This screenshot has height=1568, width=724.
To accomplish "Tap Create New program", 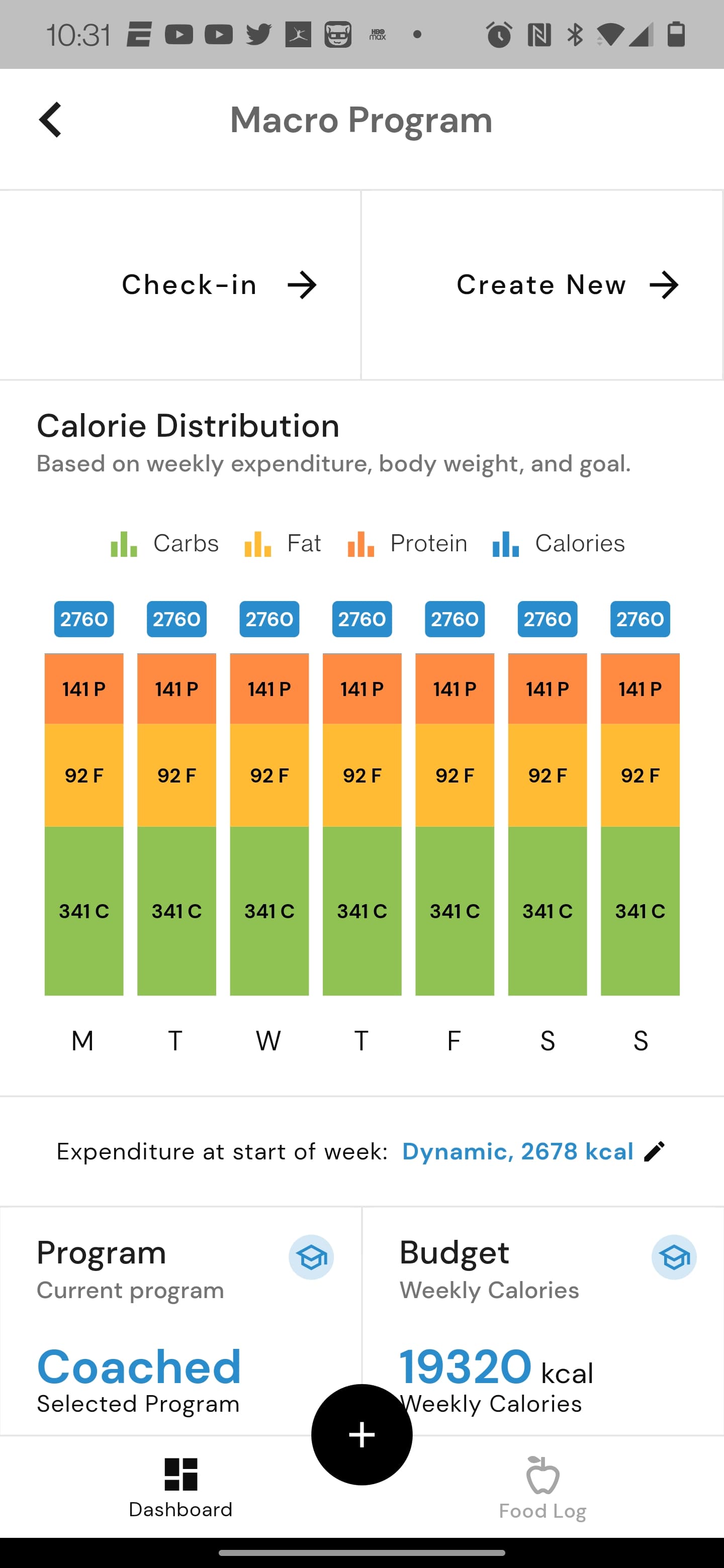I will [x=542, y=285].
